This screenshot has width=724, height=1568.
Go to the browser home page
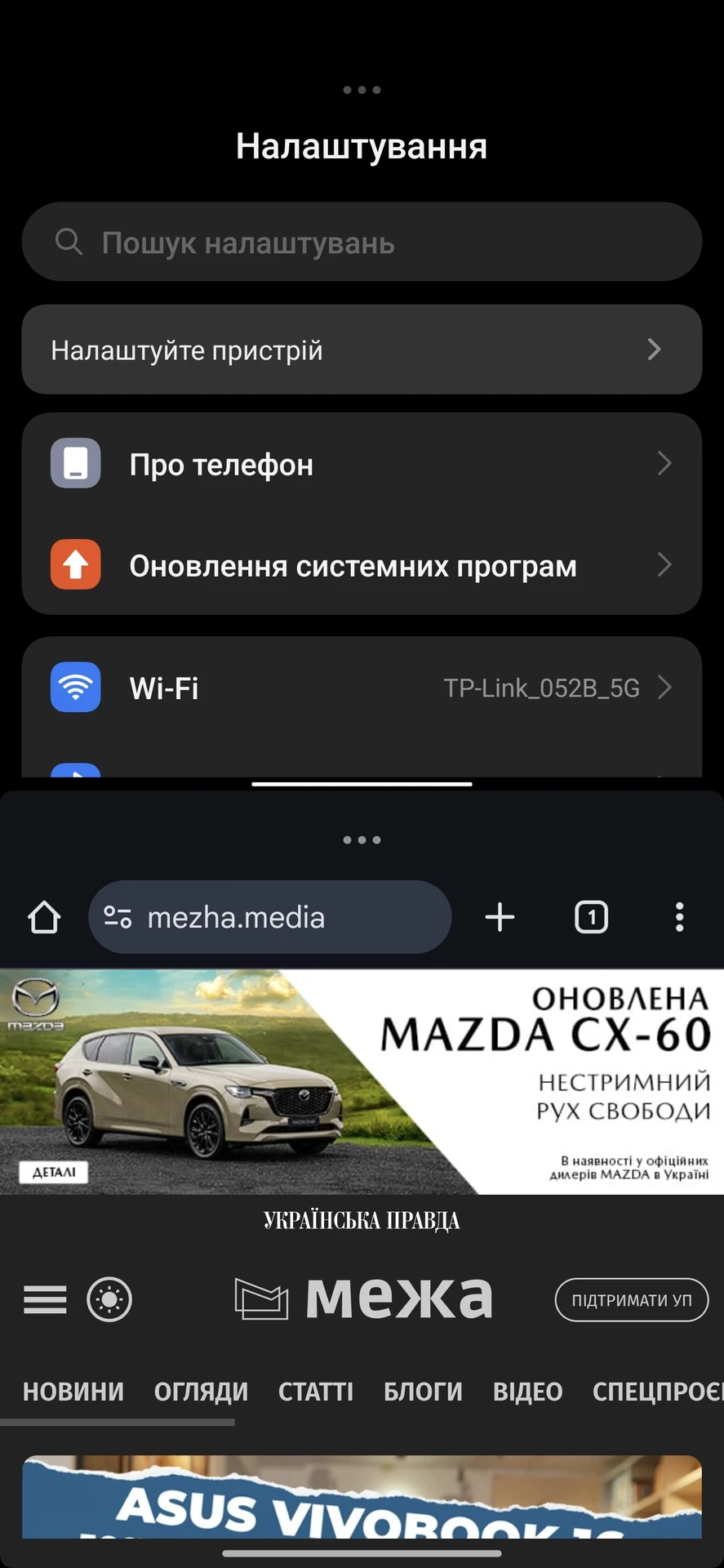[45, 917]
